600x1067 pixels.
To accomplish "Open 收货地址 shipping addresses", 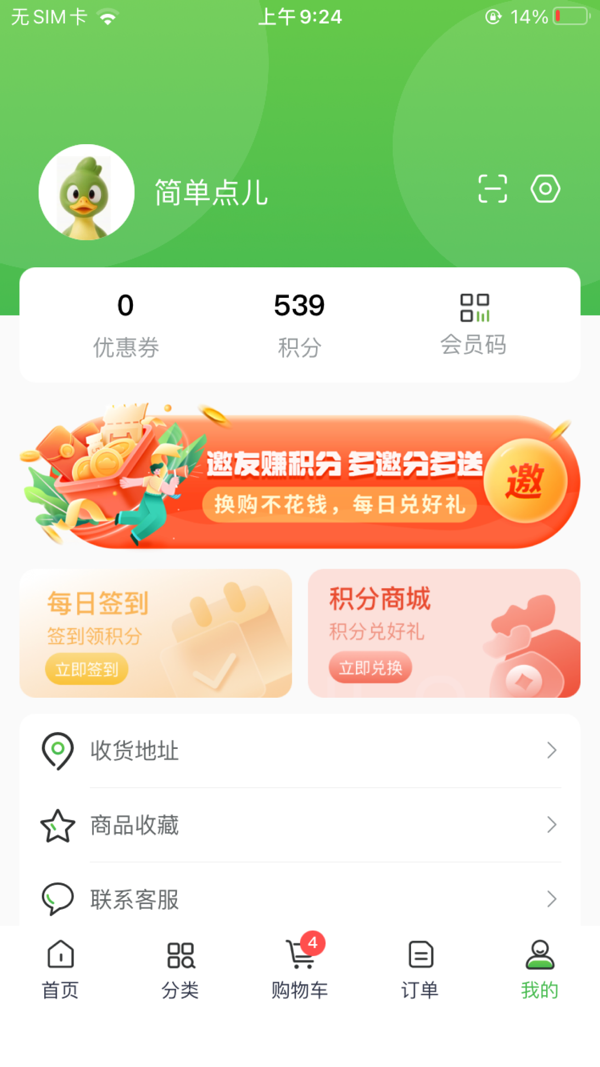I will coord(300,750).
